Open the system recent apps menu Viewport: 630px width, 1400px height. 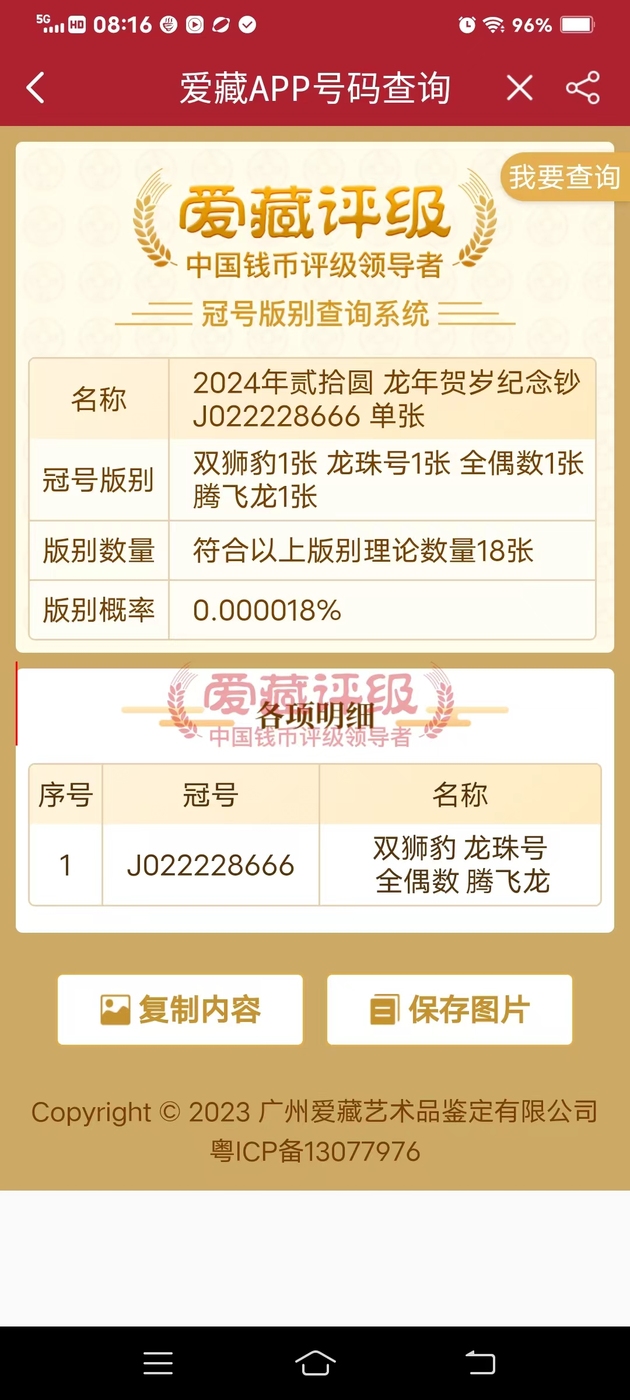158,1362
